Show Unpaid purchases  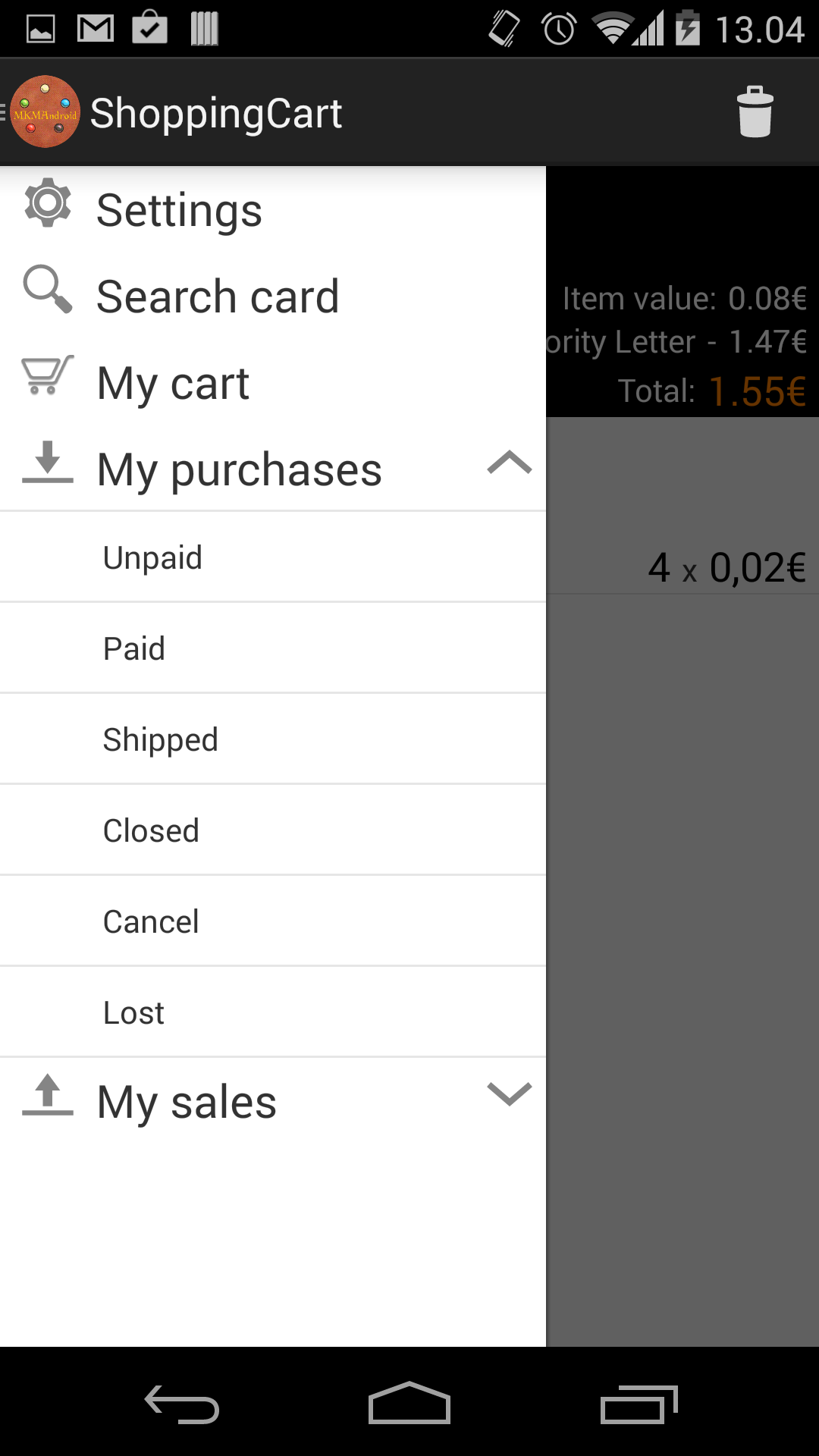click(x=273, y=557)
